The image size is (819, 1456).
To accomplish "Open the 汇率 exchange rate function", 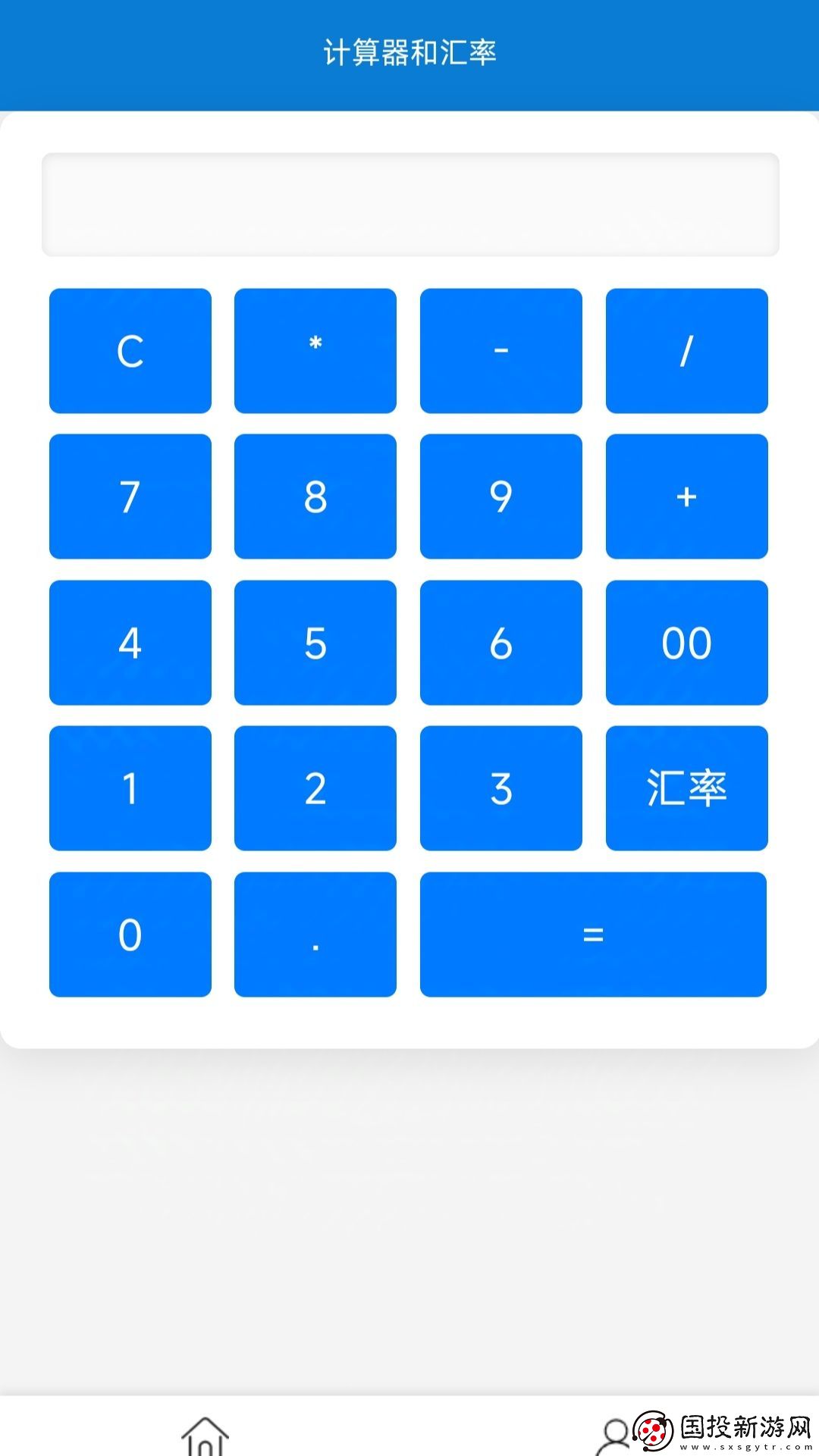I will point(687,788).
